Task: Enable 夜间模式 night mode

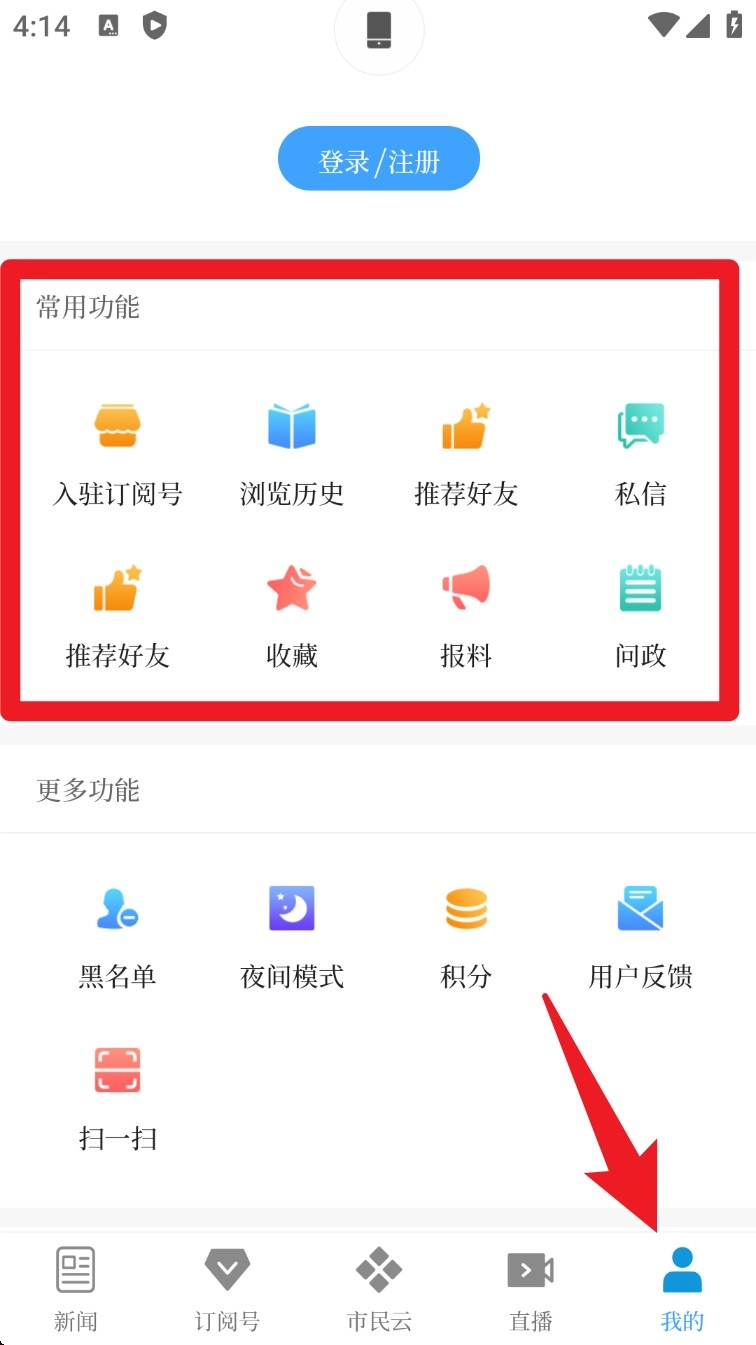Action: click(x=291, y=935)
